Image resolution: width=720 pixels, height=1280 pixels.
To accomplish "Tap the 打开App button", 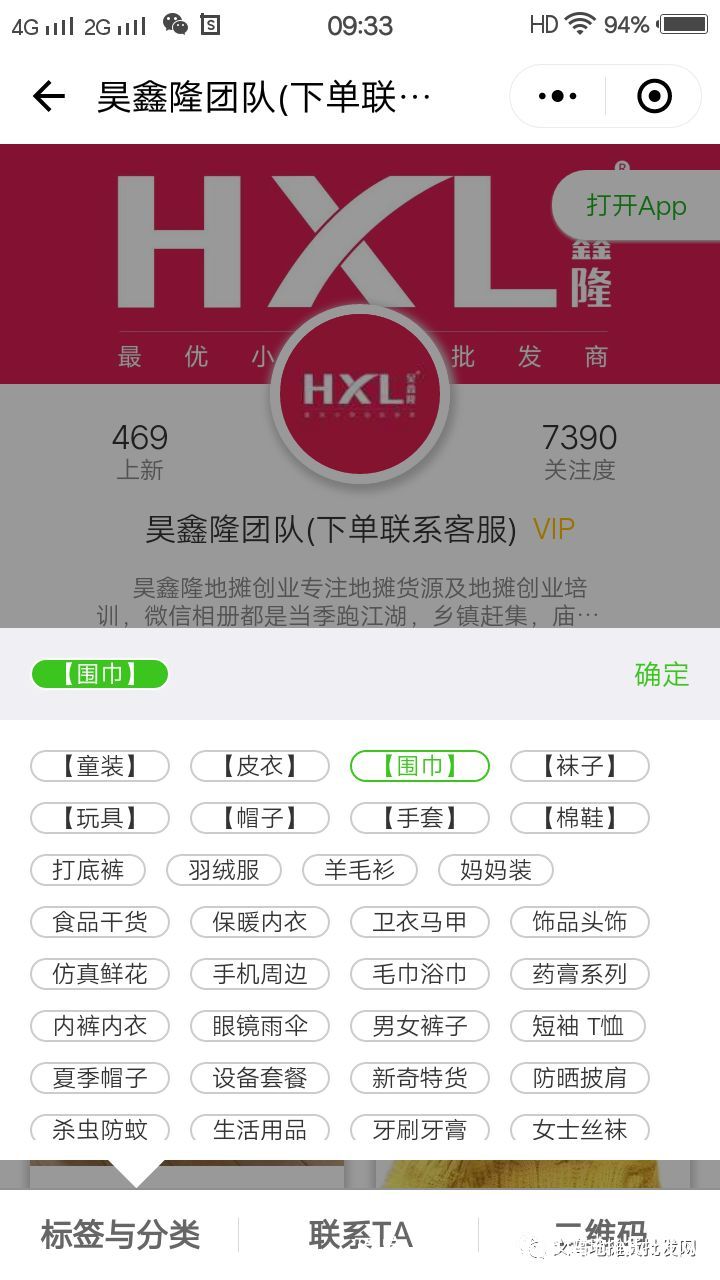I will [636, 206].
